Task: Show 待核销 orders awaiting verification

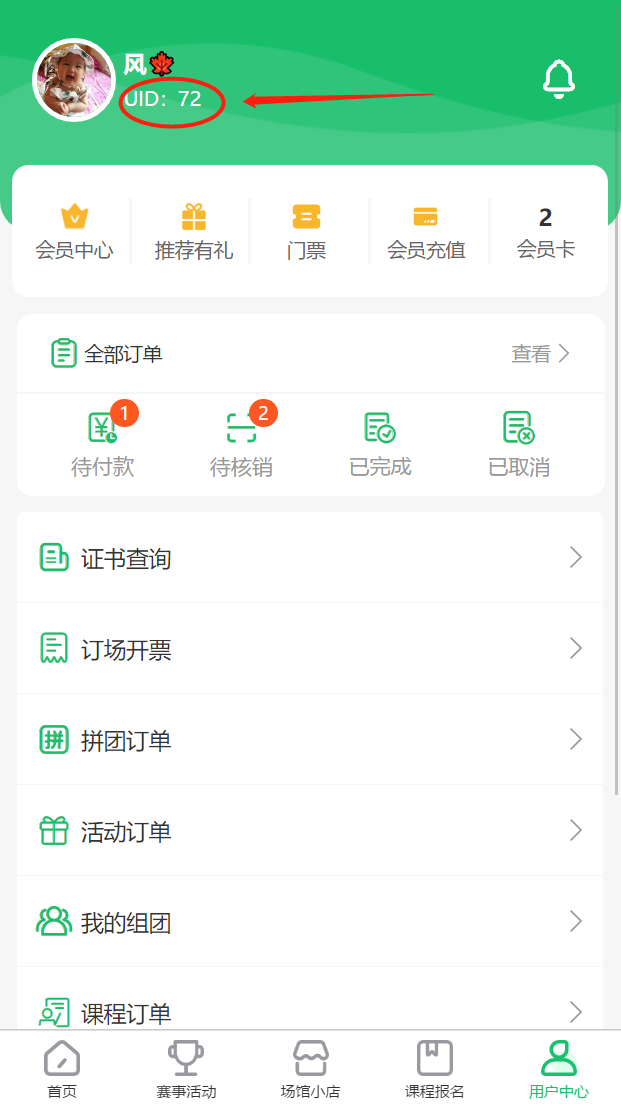Action: (x=241, y=445)
